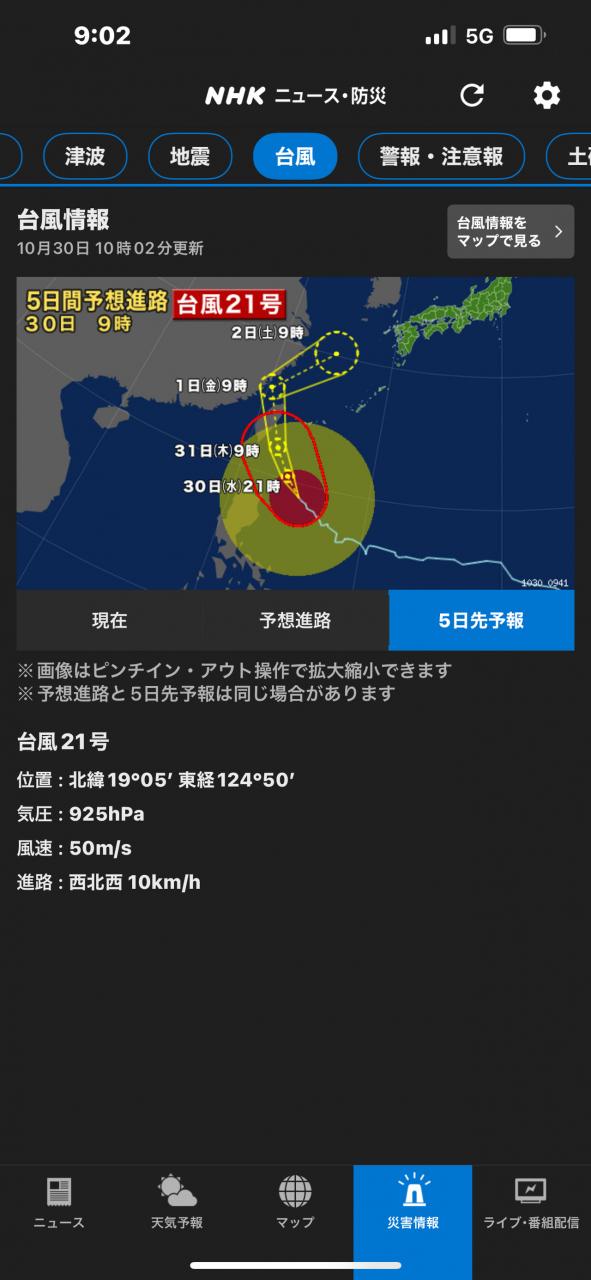
Task: Switch to the 津波 tab
Action: click(86, 156)
